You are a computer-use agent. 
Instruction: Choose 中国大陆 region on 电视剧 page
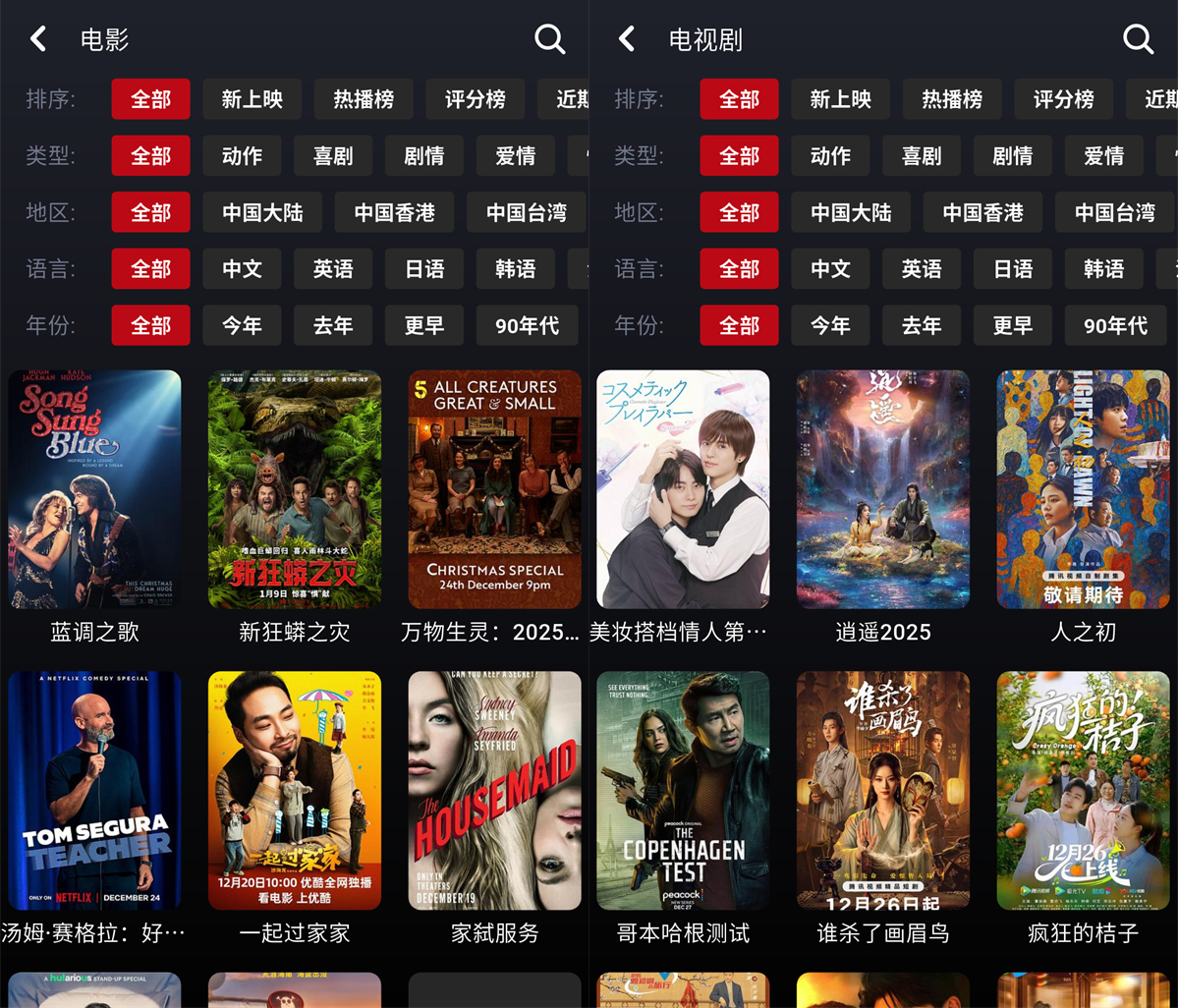851,212
